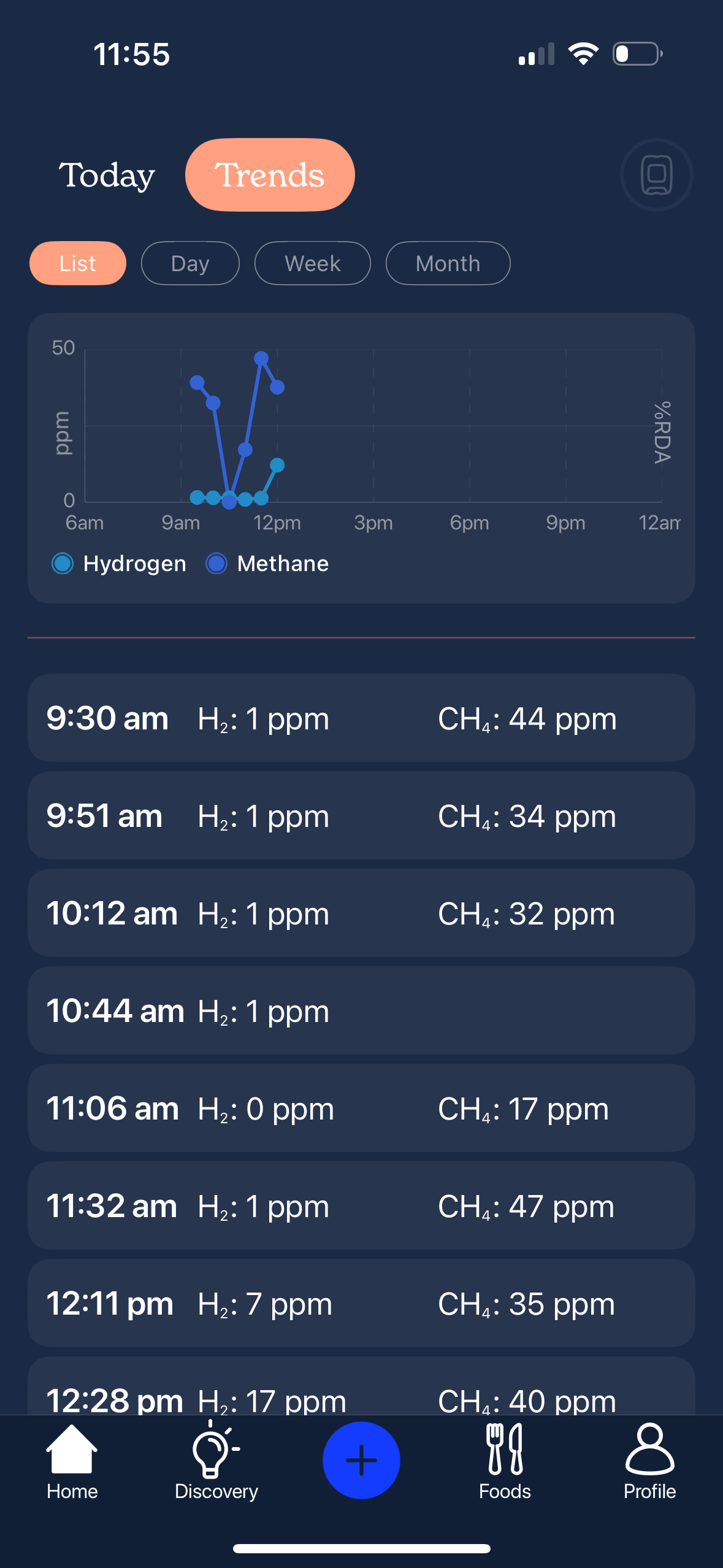723x1568 pixels.
Task: Open the 9:30 am reading
Action: pos(361,718)
